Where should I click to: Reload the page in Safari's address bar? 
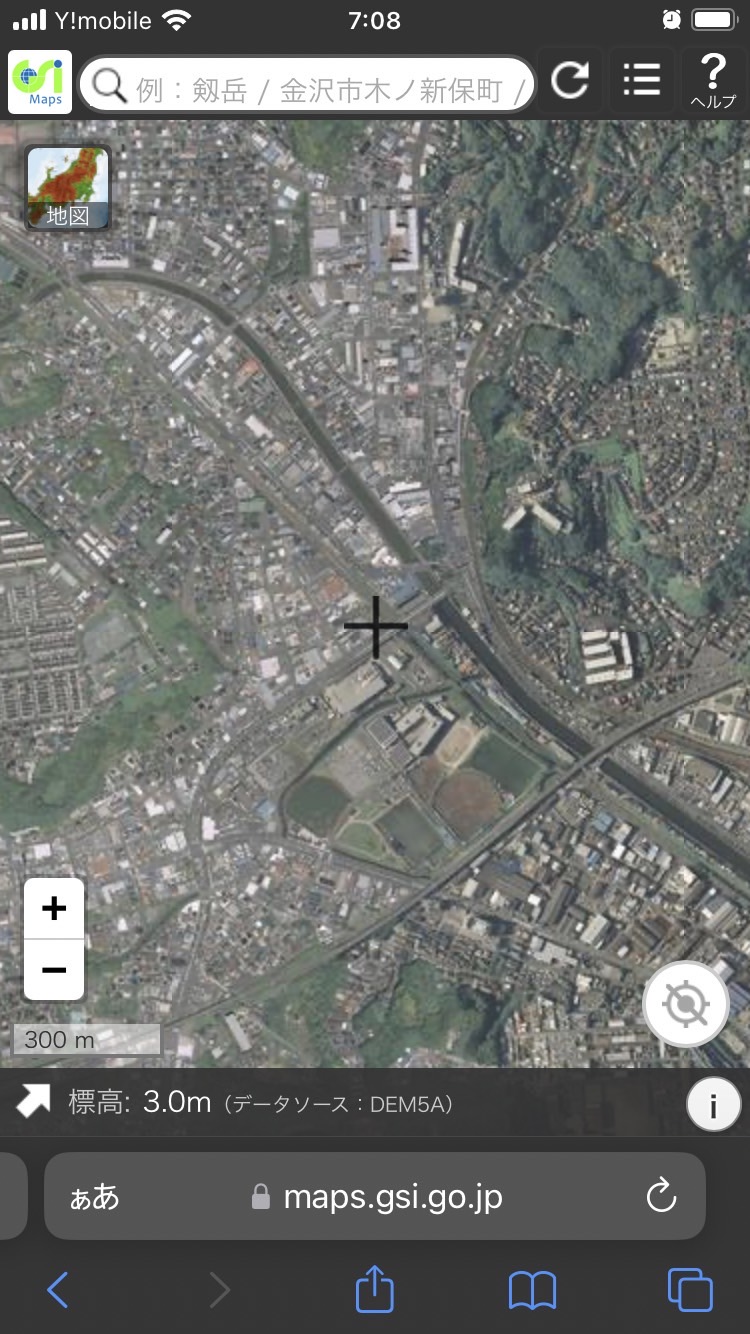click(x=661, y=1196)
